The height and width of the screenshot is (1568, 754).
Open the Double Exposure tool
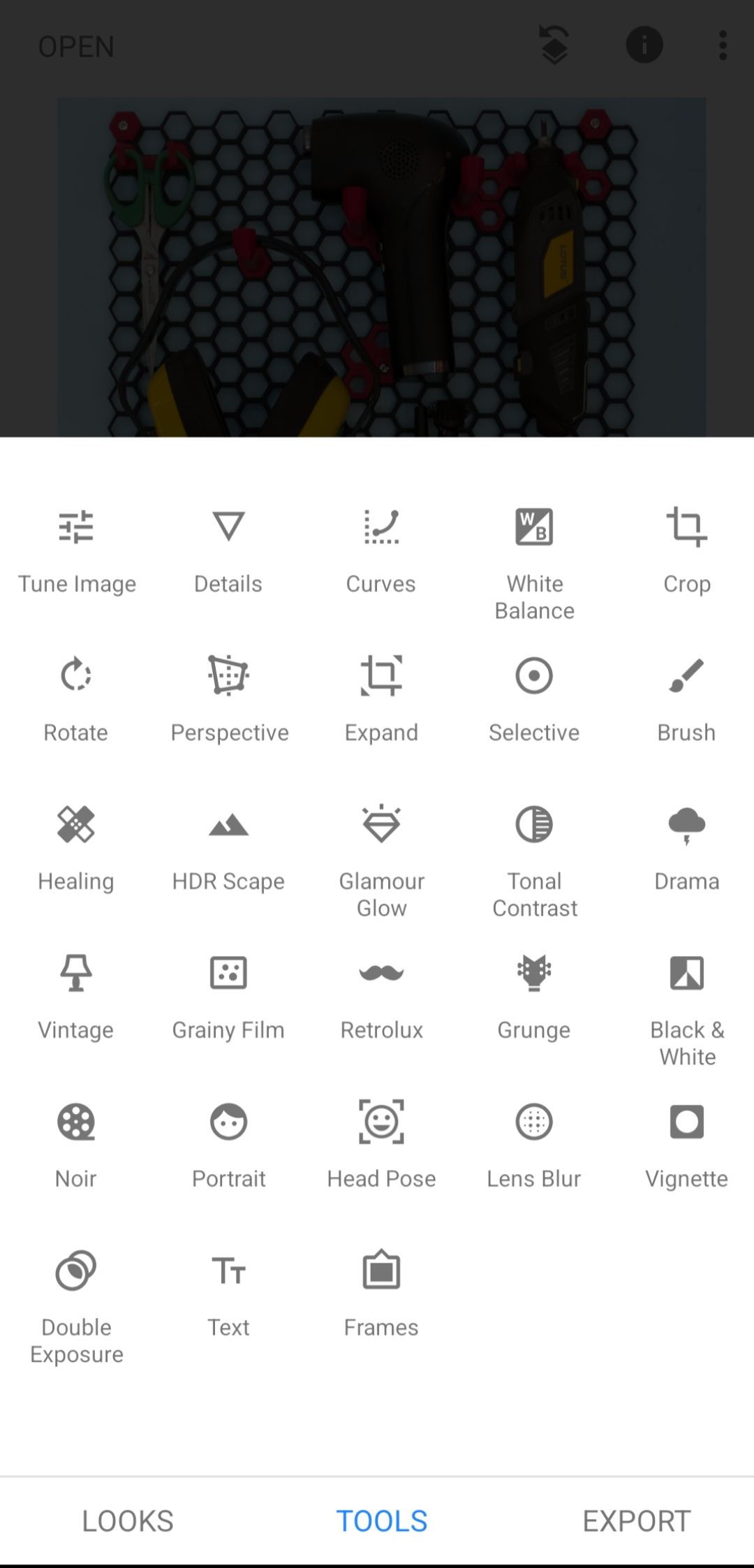(76, 1302)
